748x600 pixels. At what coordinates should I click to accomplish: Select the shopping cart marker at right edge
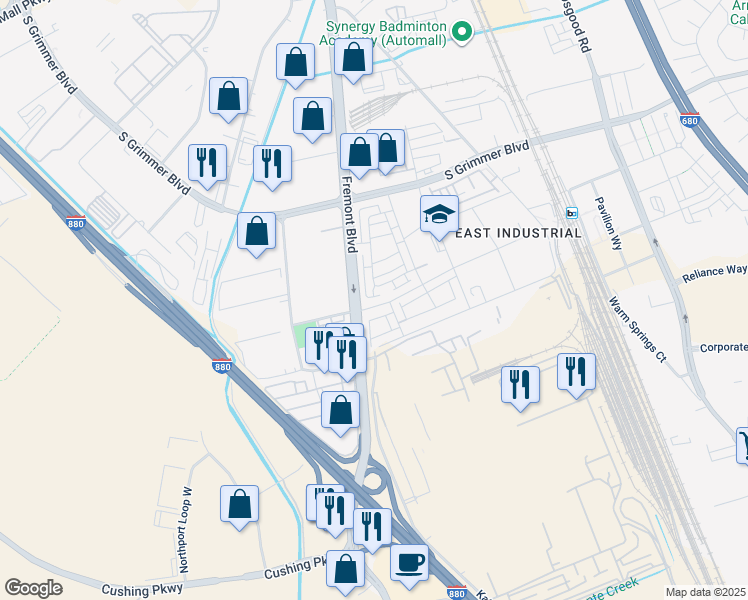[x=743, y=444]
